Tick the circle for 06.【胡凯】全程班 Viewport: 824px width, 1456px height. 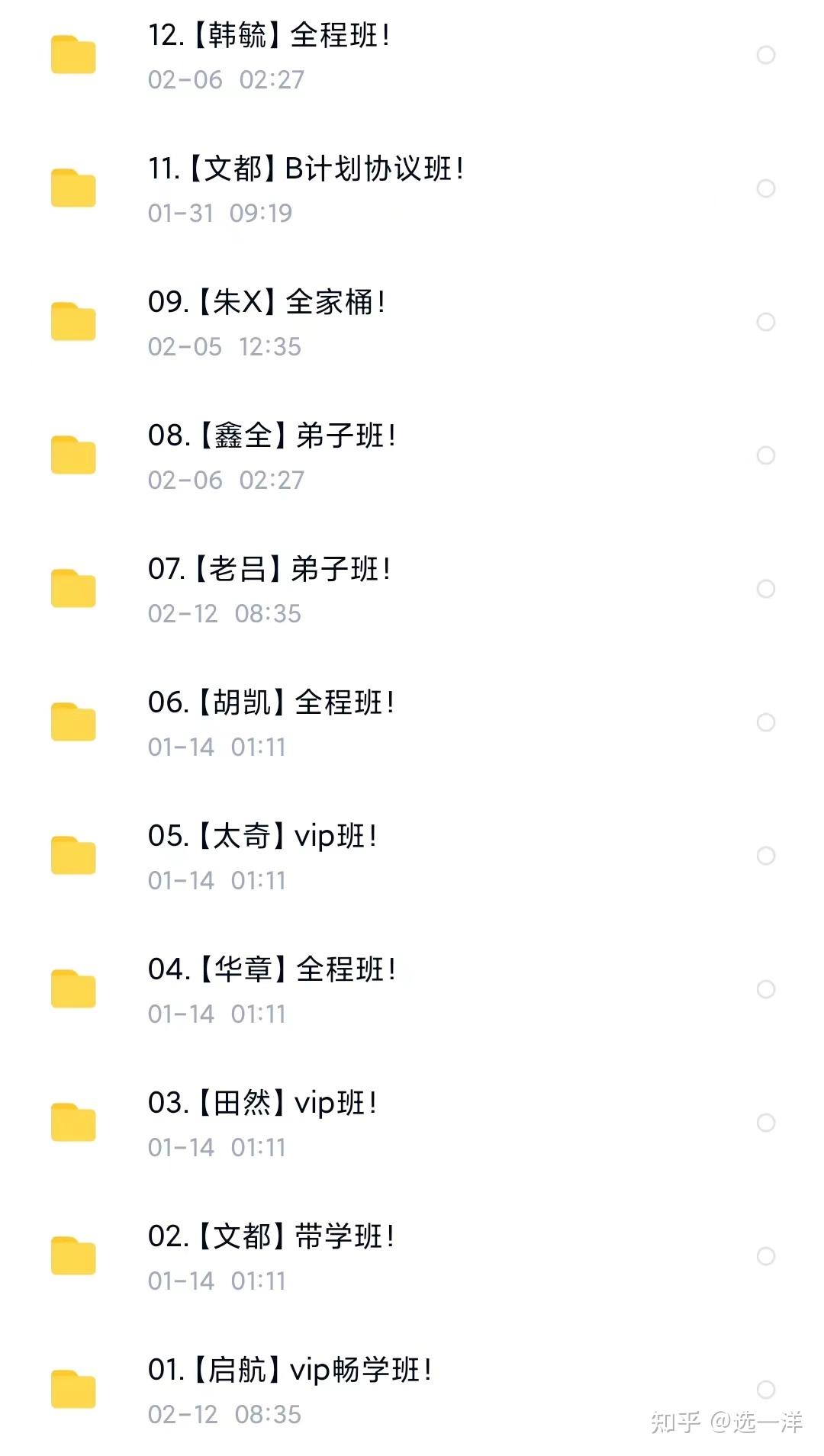(x=766, y=722)
